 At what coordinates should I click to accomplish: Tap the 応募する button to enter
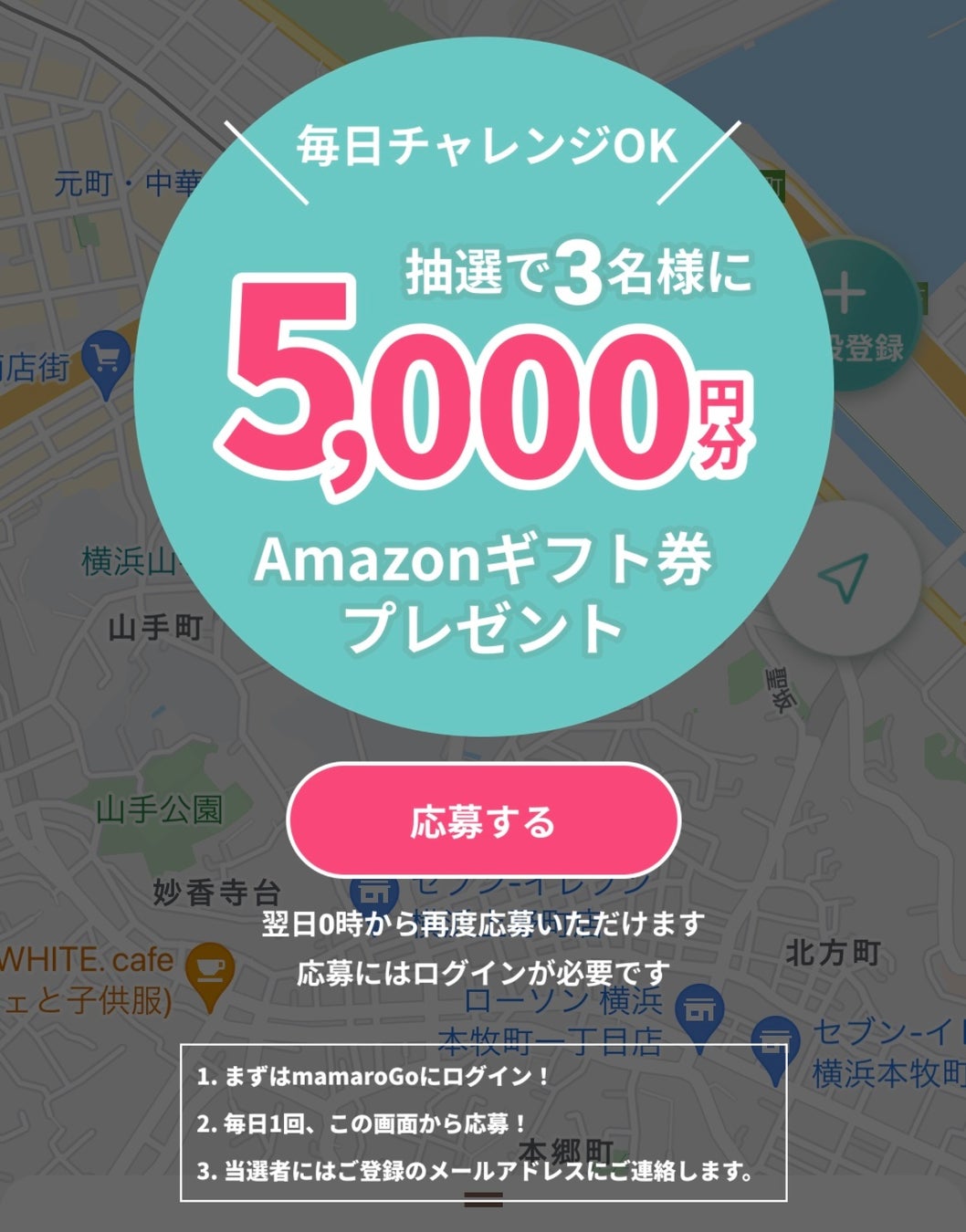pos(483,820)
